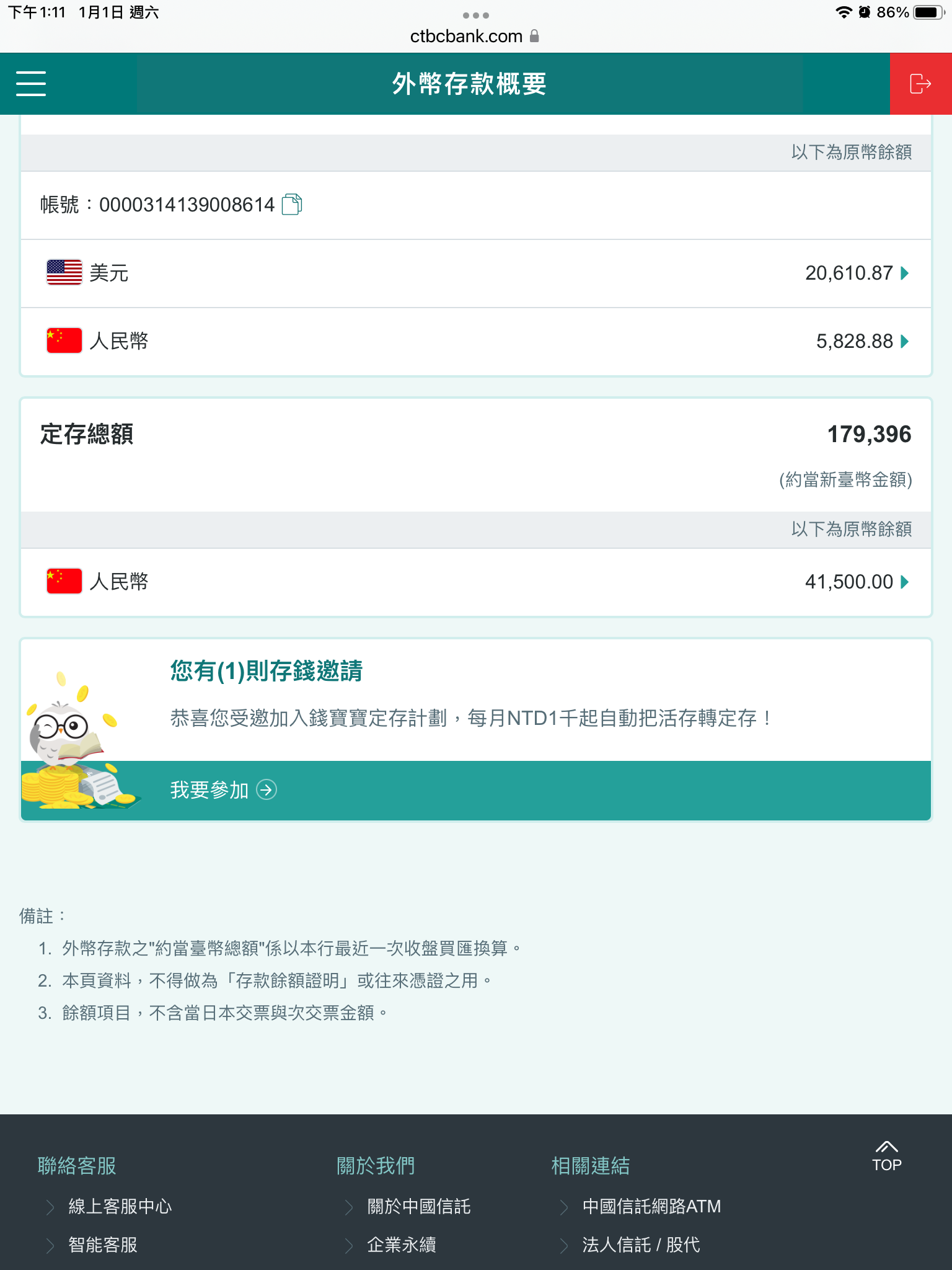Copy the account number
The height and width of the screenshot is (1270, 952).
click(291, 204)
